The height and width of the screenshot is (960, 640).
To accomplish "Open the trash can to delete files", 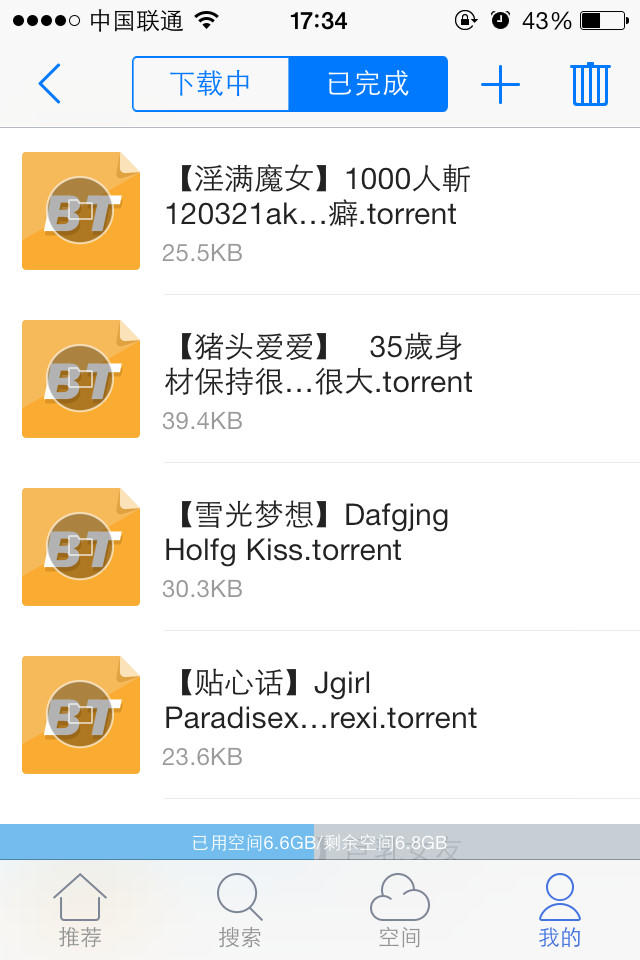I will tap(590, 84).
